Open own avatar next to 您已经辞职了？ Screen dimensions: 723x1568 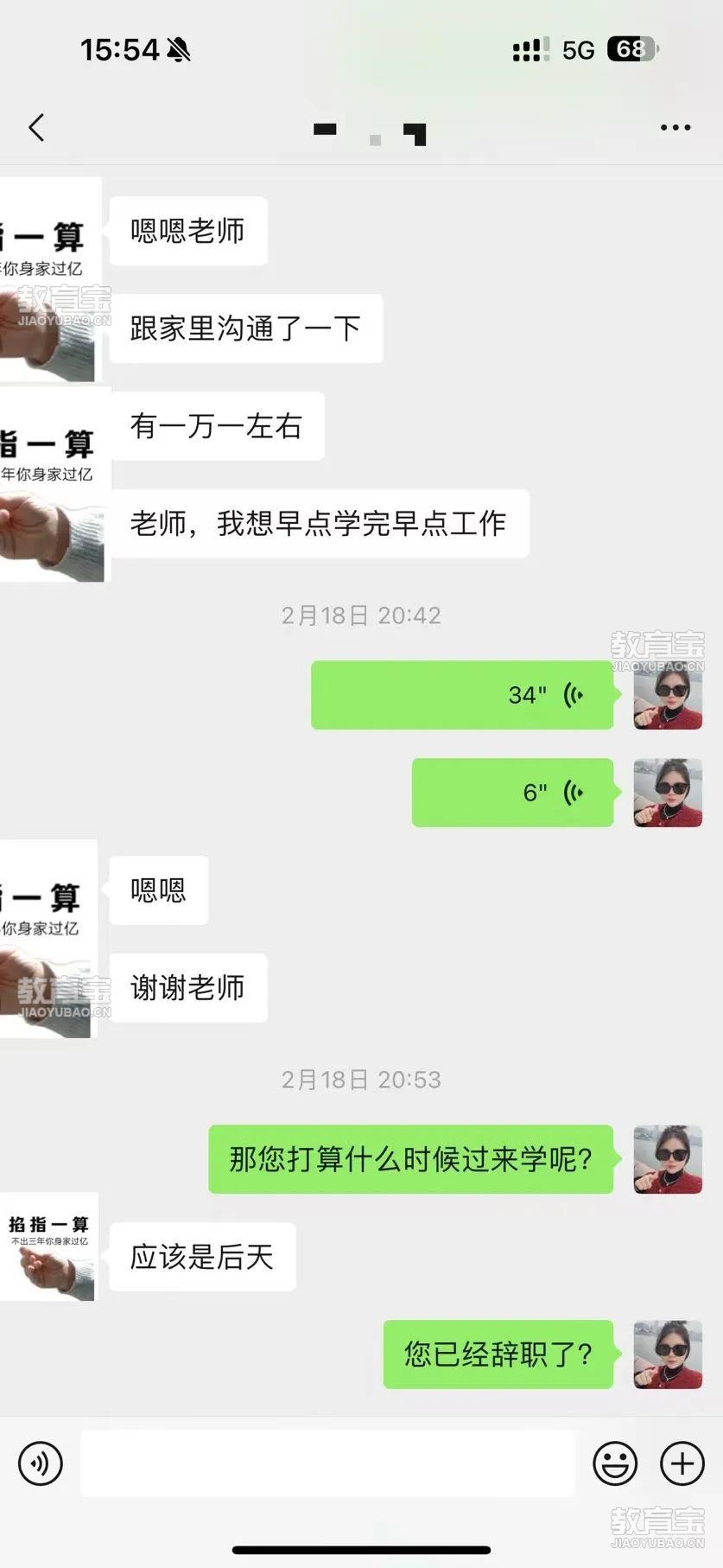click(x=668, y=1354)
